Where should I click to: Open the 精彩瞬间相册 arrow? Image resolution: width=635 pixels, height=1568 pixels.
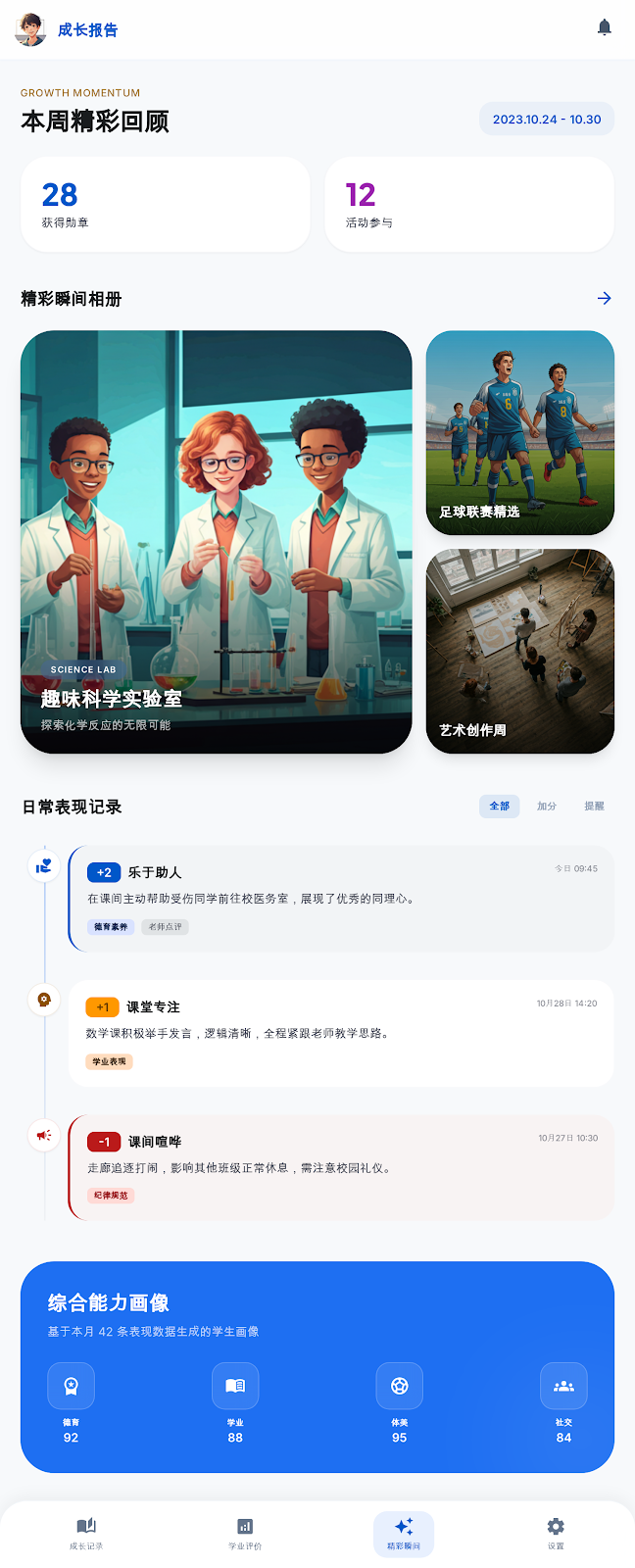click(604, 298)
